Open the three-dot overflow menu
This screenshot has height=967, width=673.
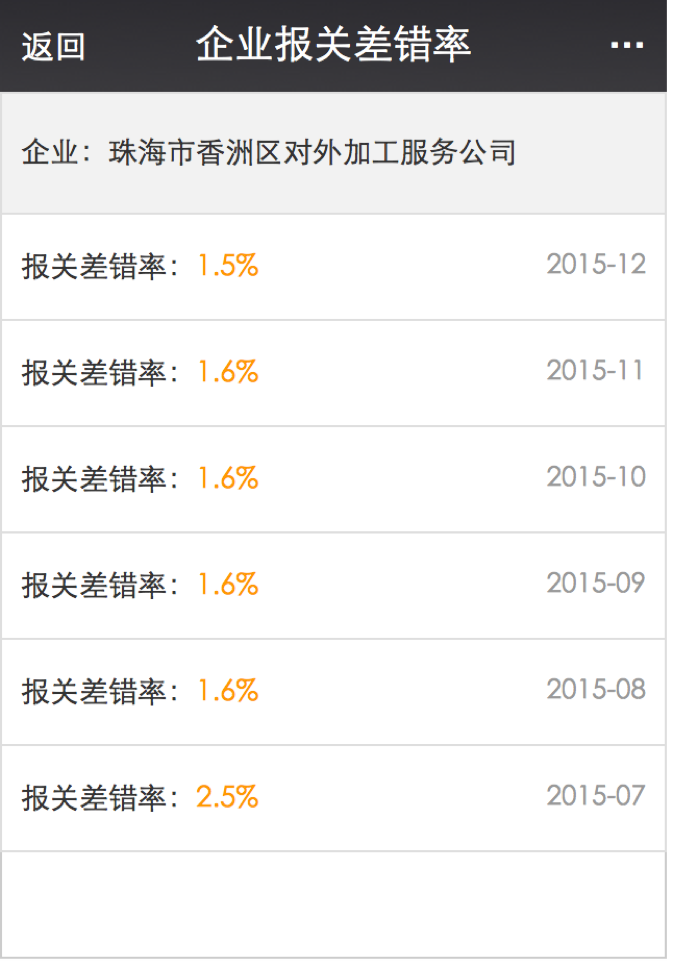coord(627,46)
